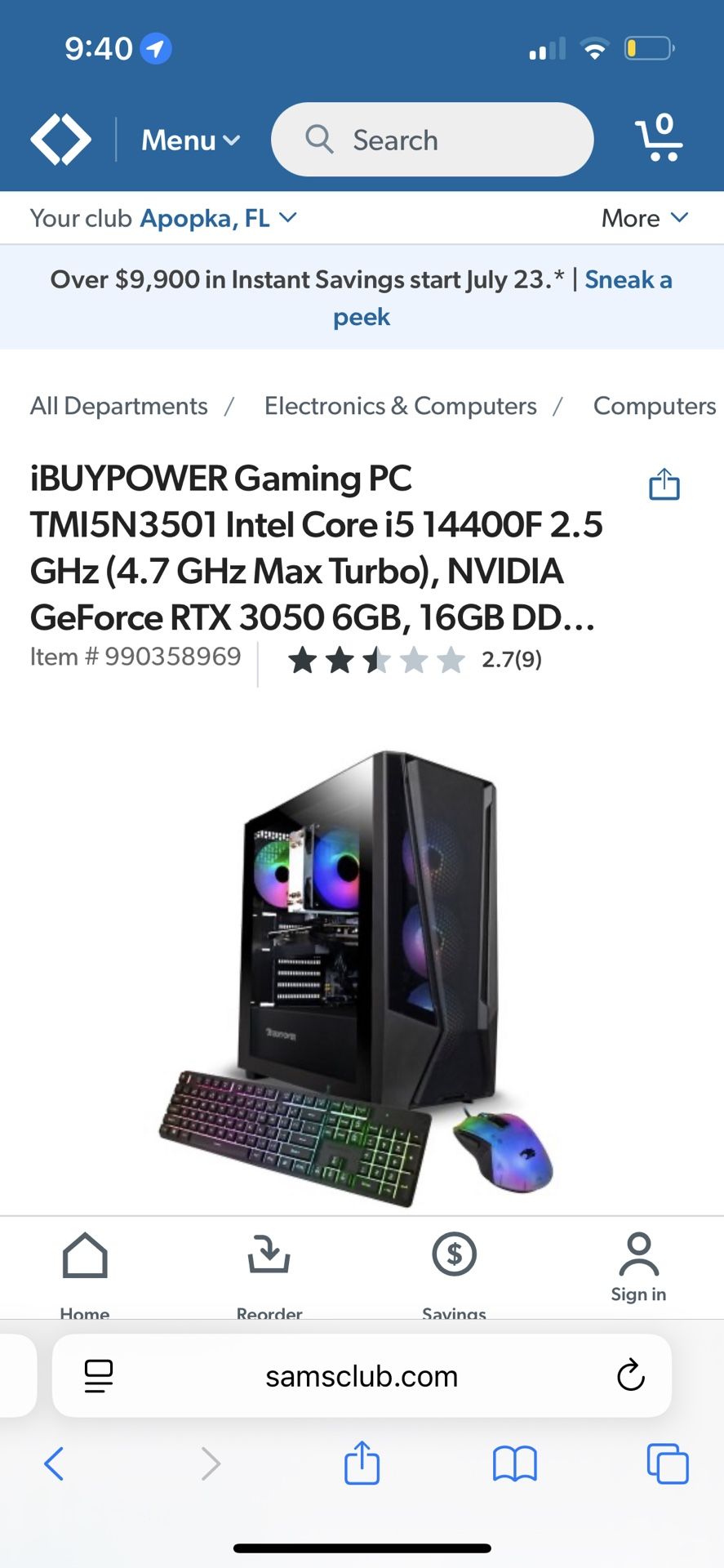This screenshot has width=724, height=1568.
Task: Open Electronics & Computers breadcrumb
Action: 400,406
